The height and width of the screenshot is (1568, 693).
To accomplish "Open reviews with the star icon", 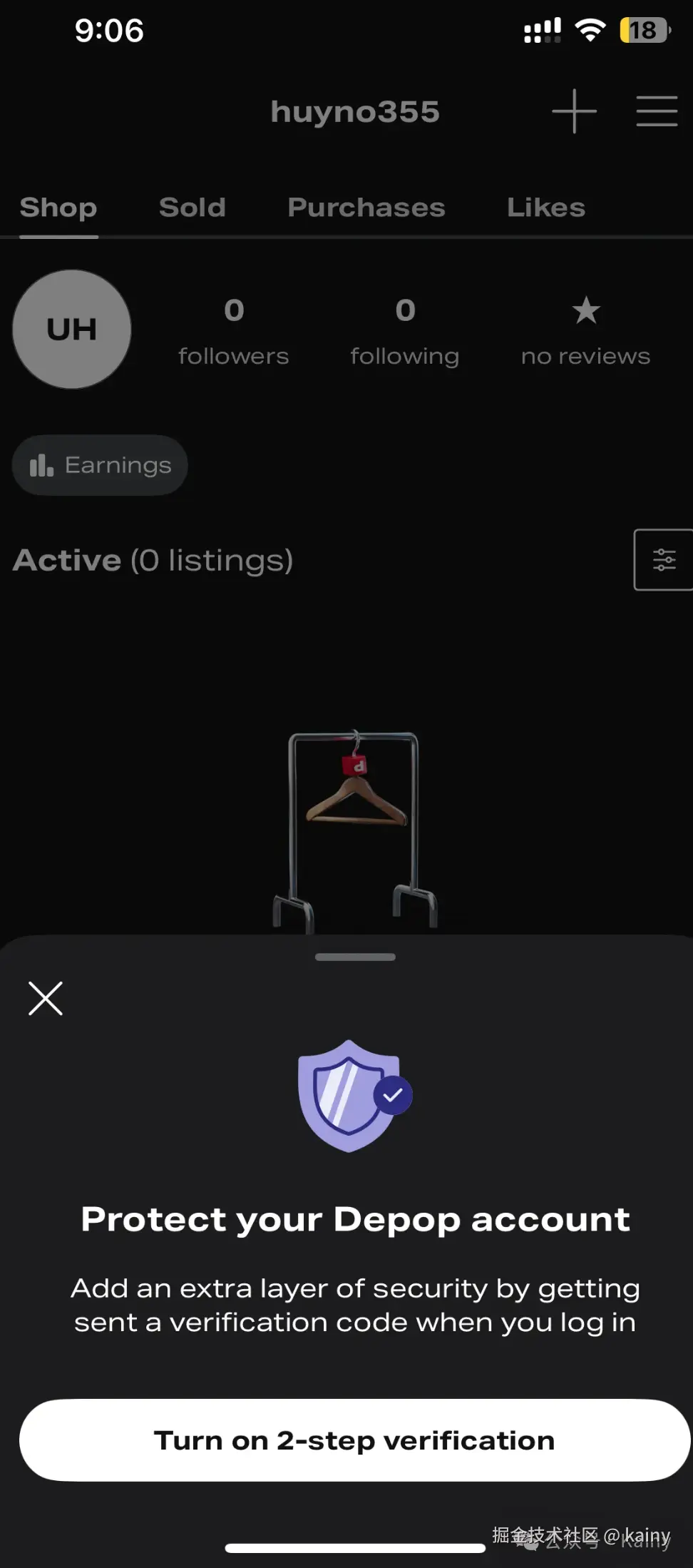I will click(586, 332).
